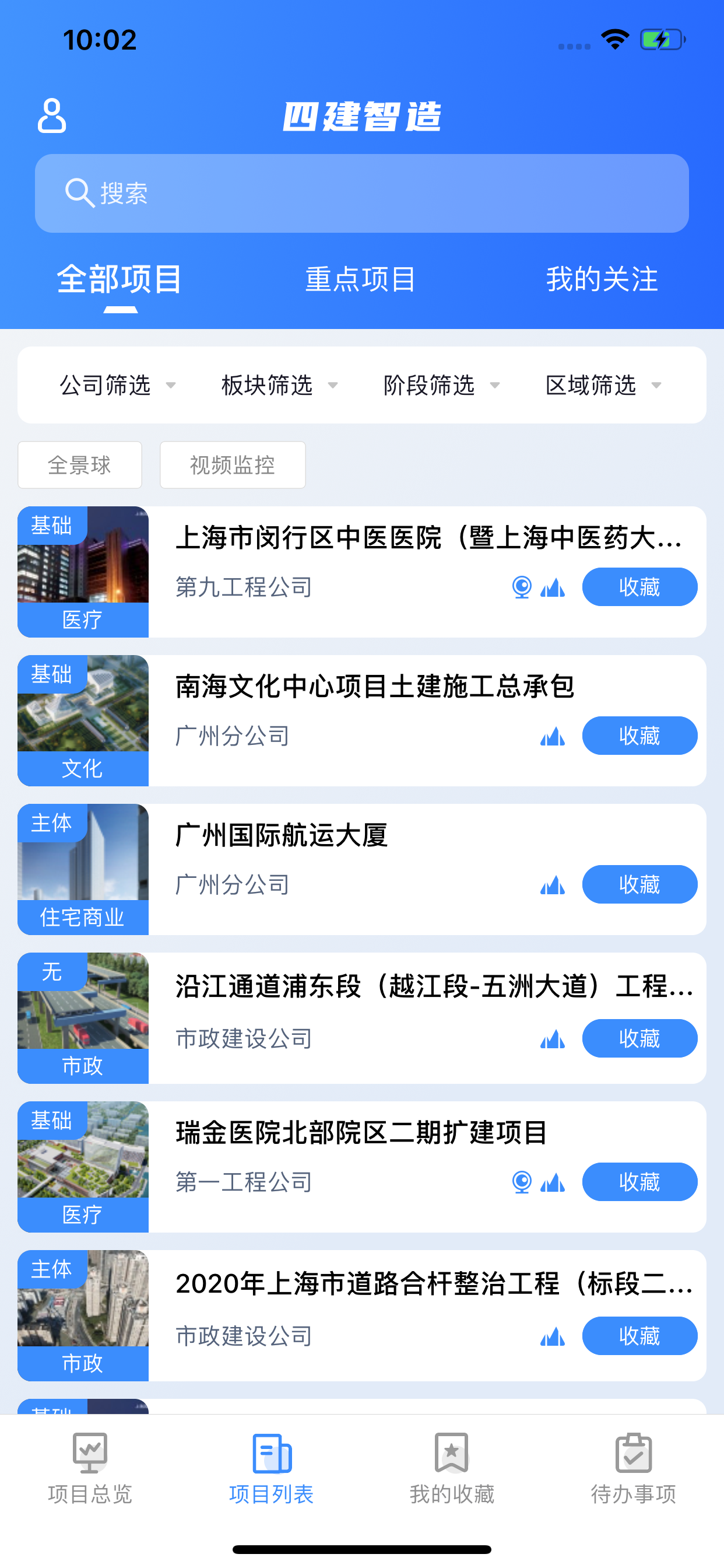This screenshot has height=1568, width=724.
Task: Open the 2020年上海市道路合杆整治工程 project card
Action: pyautogui.click(x=362, y=1315)
